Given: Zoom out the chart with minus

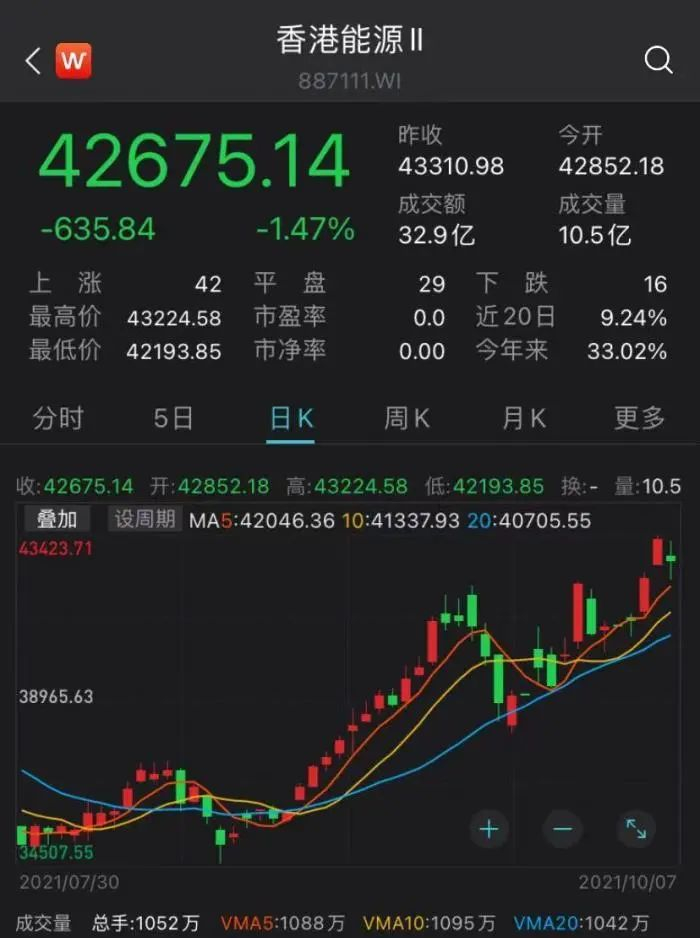Looking at the screenshot, I should (x=562, y=828).
